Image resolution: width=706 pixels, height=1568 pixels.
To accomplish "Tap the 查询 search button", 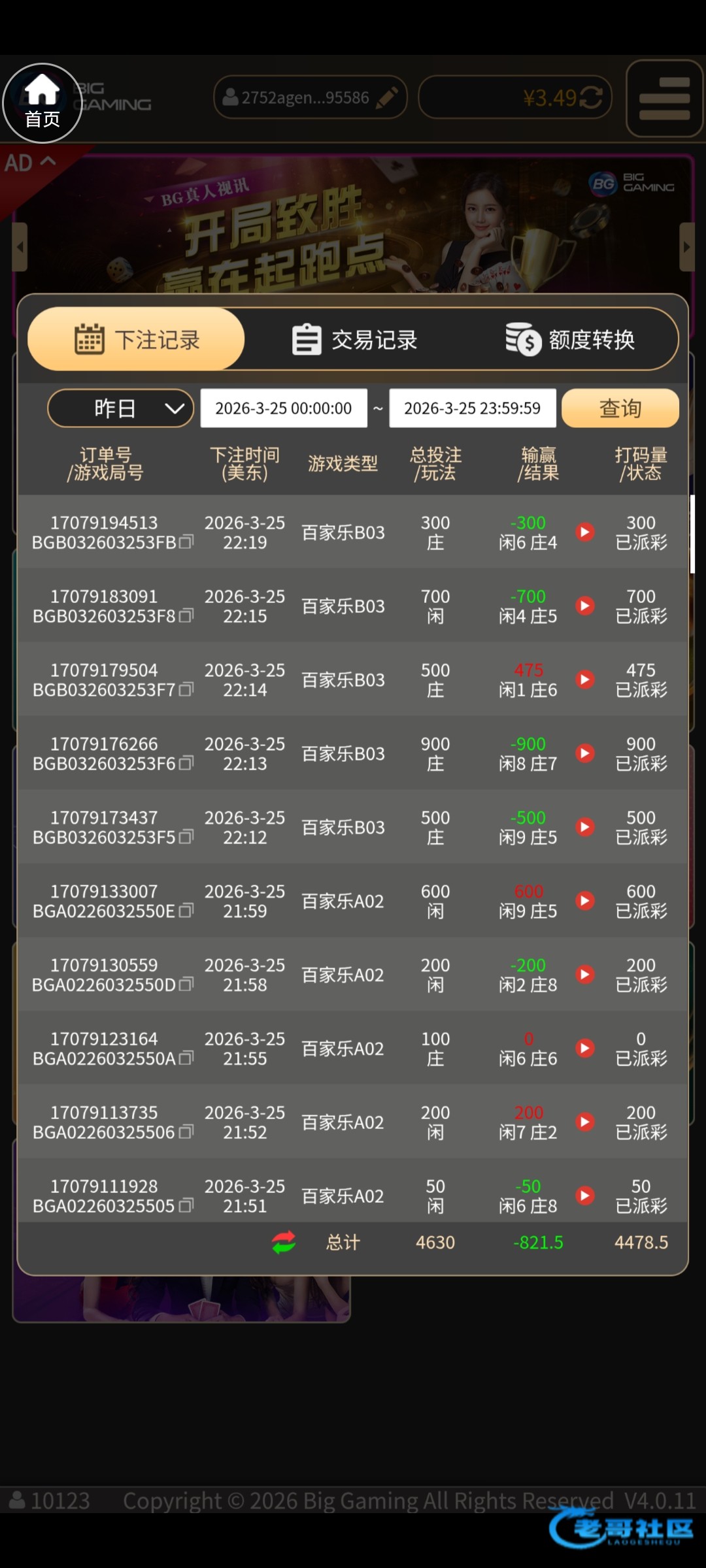I will [x=620, y=408].
